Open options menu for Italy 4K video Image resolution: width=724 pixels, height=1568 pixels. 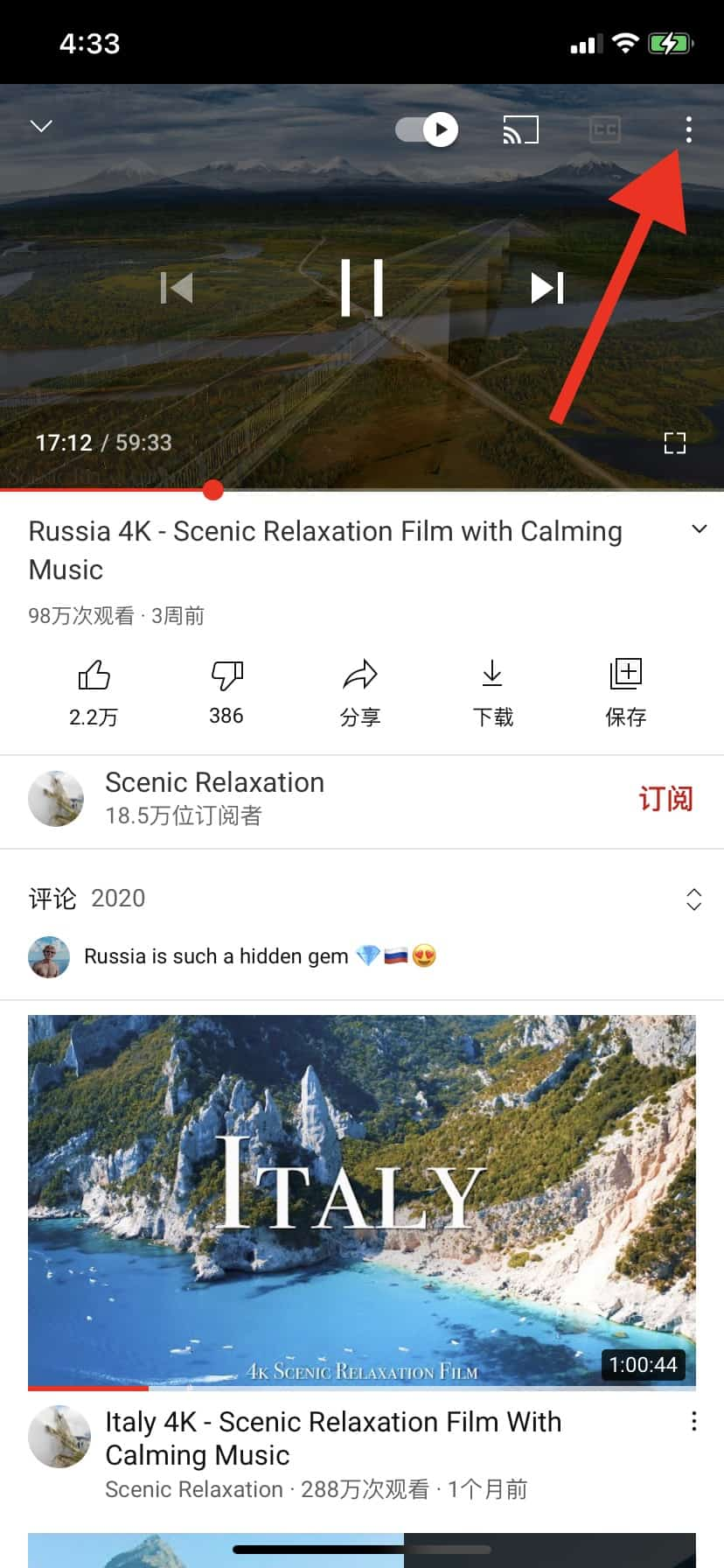693,1421
